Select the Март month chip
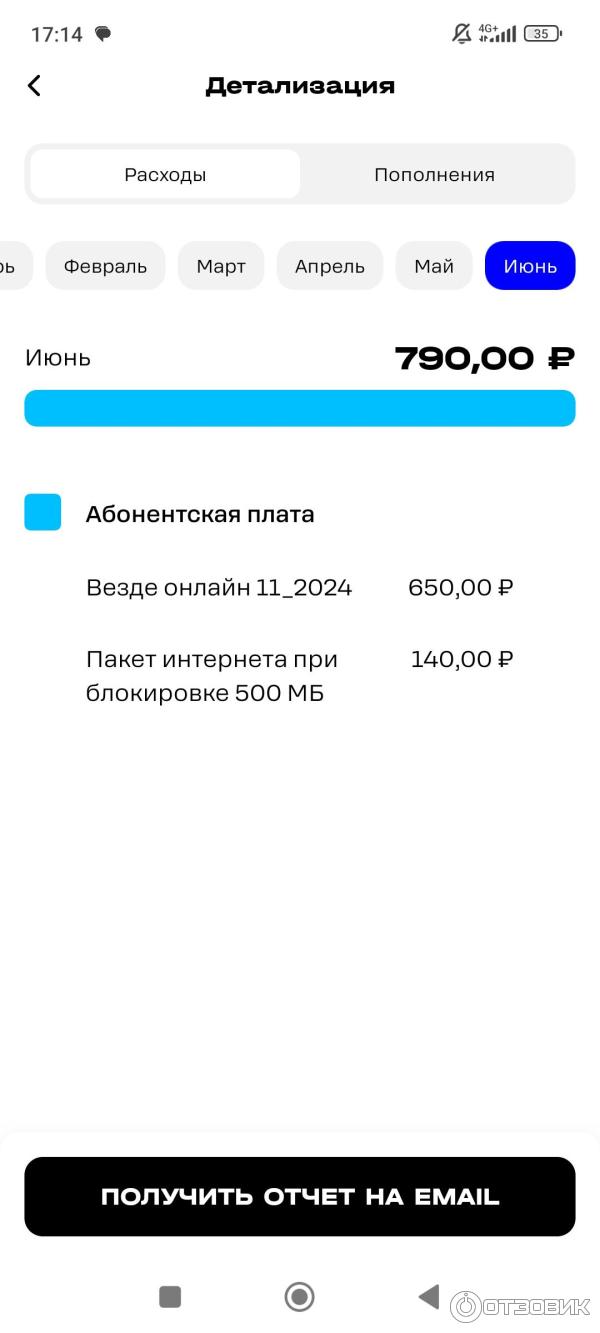 click(x=221, y=266)
